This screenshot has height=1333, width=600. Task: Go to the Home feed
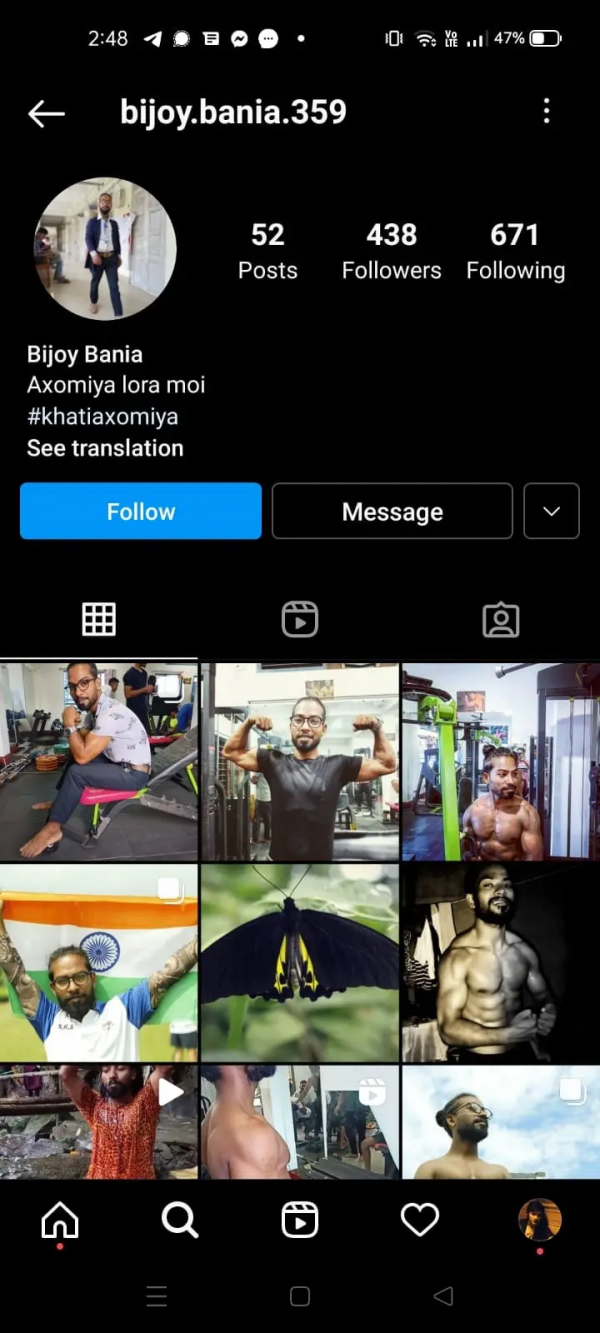(x=60, y=1219)
